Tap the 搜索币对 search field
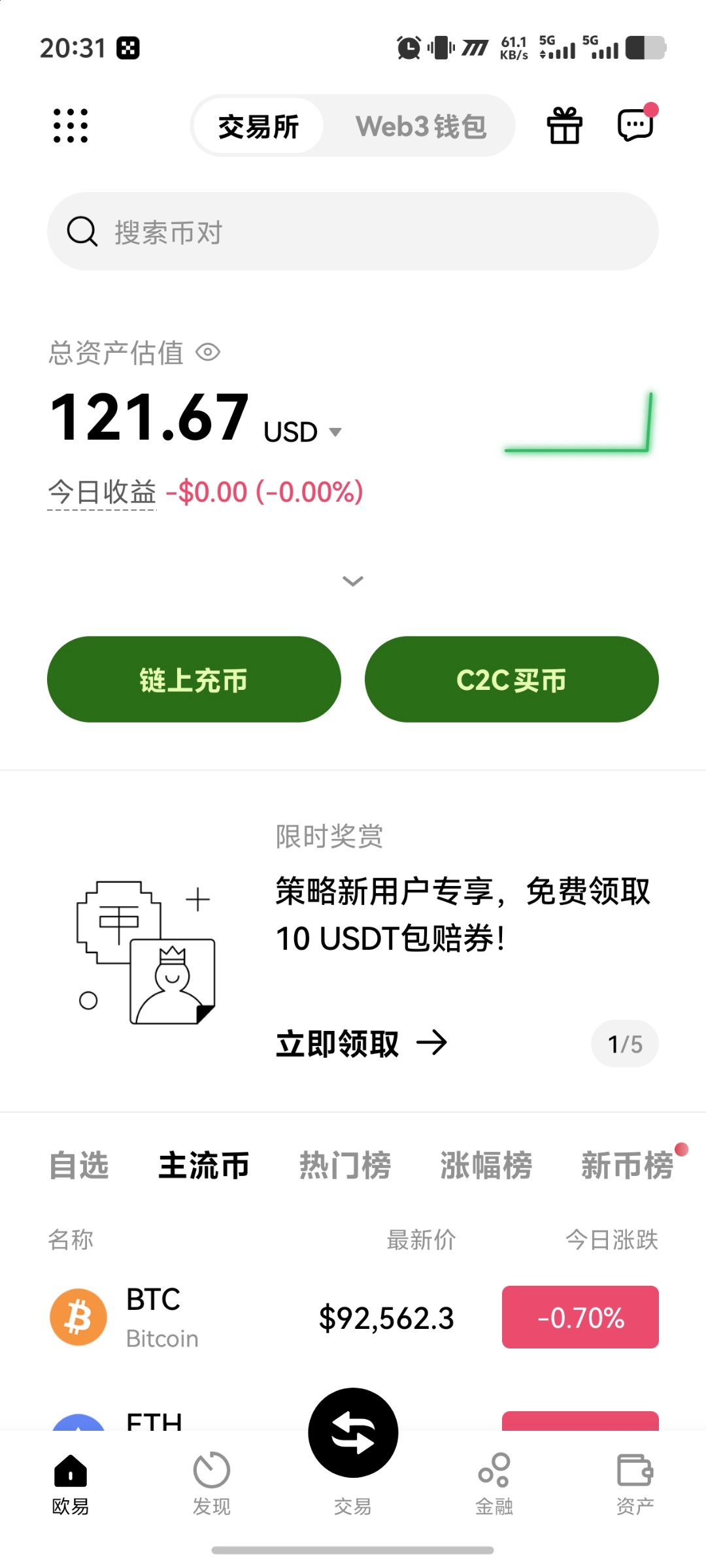This screenshot has width=706, height=1568. (x=353, y=232)
